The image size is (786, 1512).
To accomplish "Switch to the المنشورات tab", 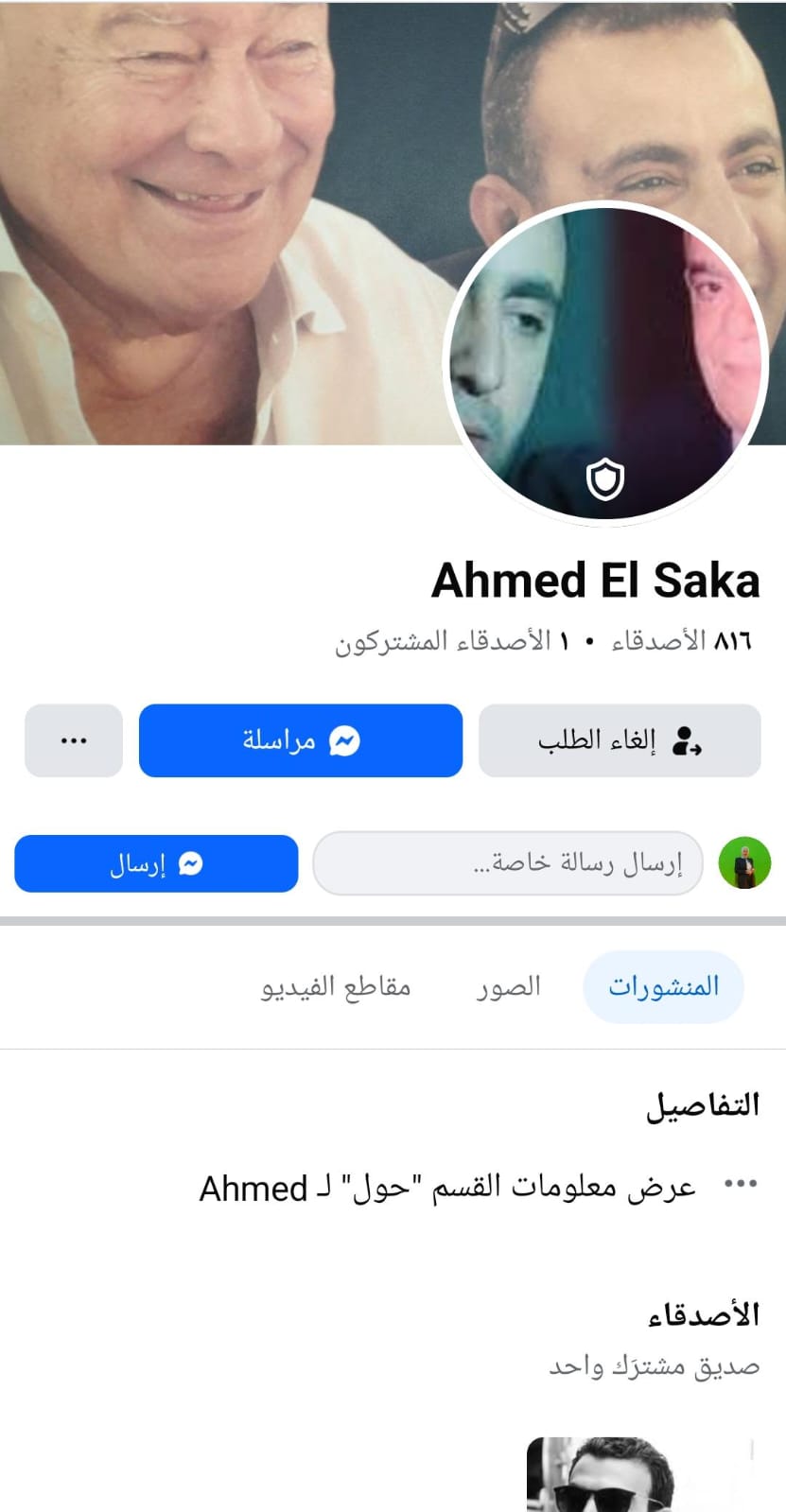I will click(663, 987).
